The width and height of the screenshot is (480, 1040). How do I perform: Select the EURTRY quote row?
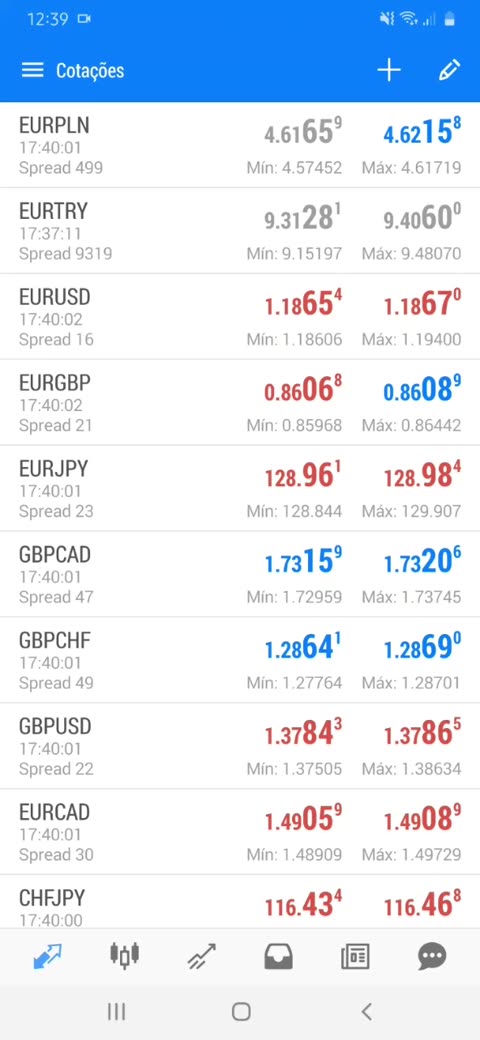pyautogui.click(x=240, y=231)
